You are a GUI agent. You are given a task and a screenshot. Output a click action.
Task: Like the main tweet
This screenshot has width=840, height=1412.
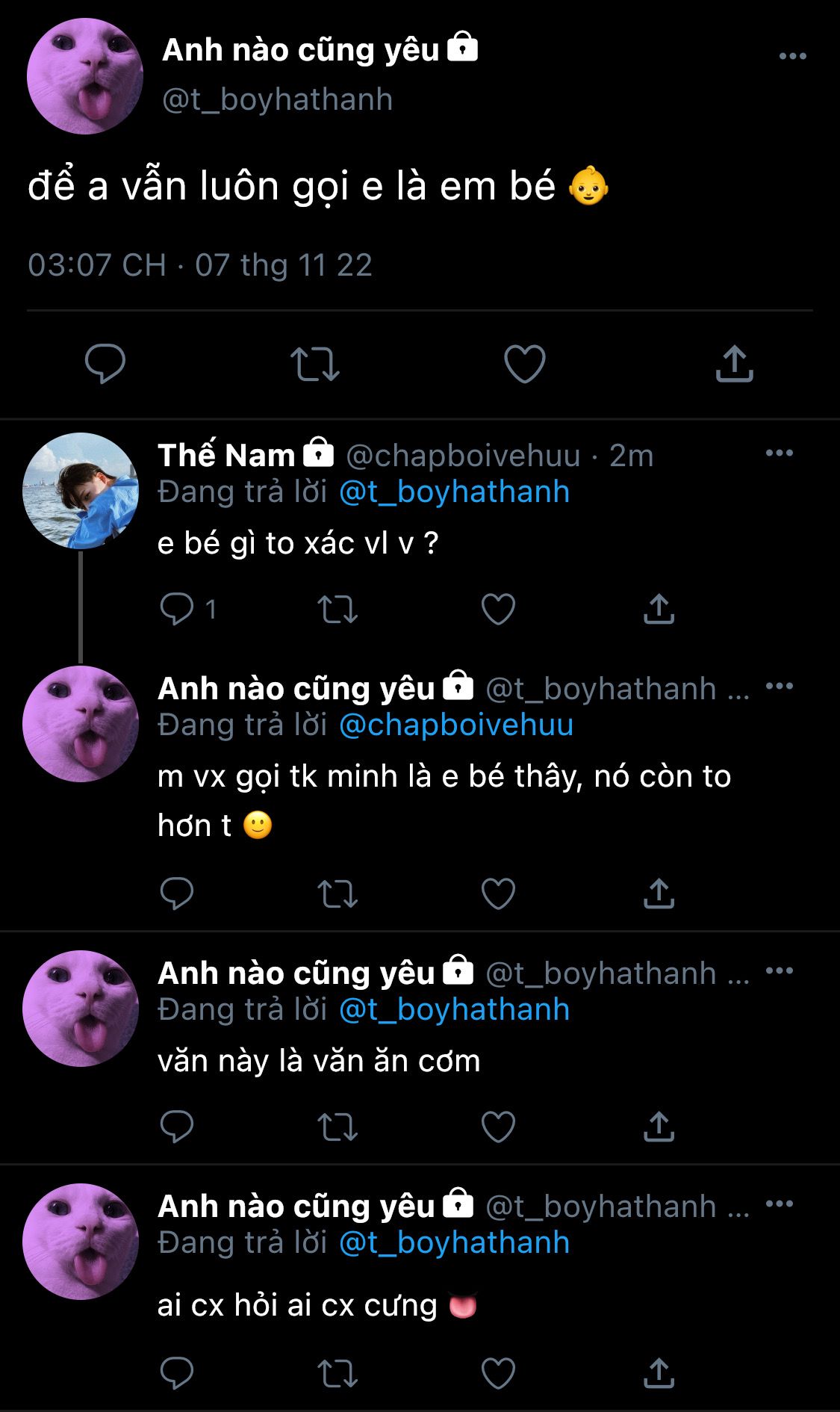pos(525,364)
